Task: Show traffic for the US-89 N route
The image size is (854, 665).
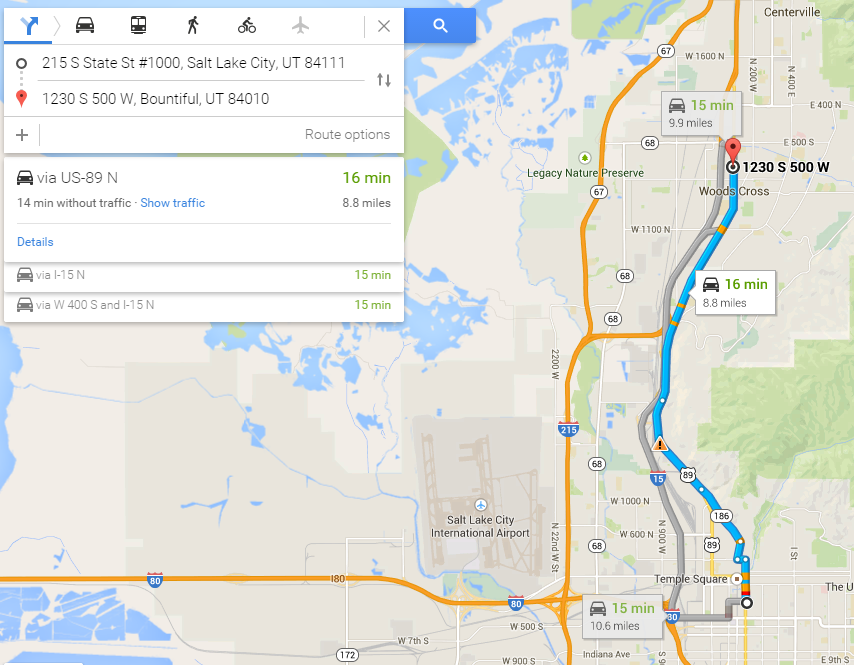Action: (x=172, y=203)
